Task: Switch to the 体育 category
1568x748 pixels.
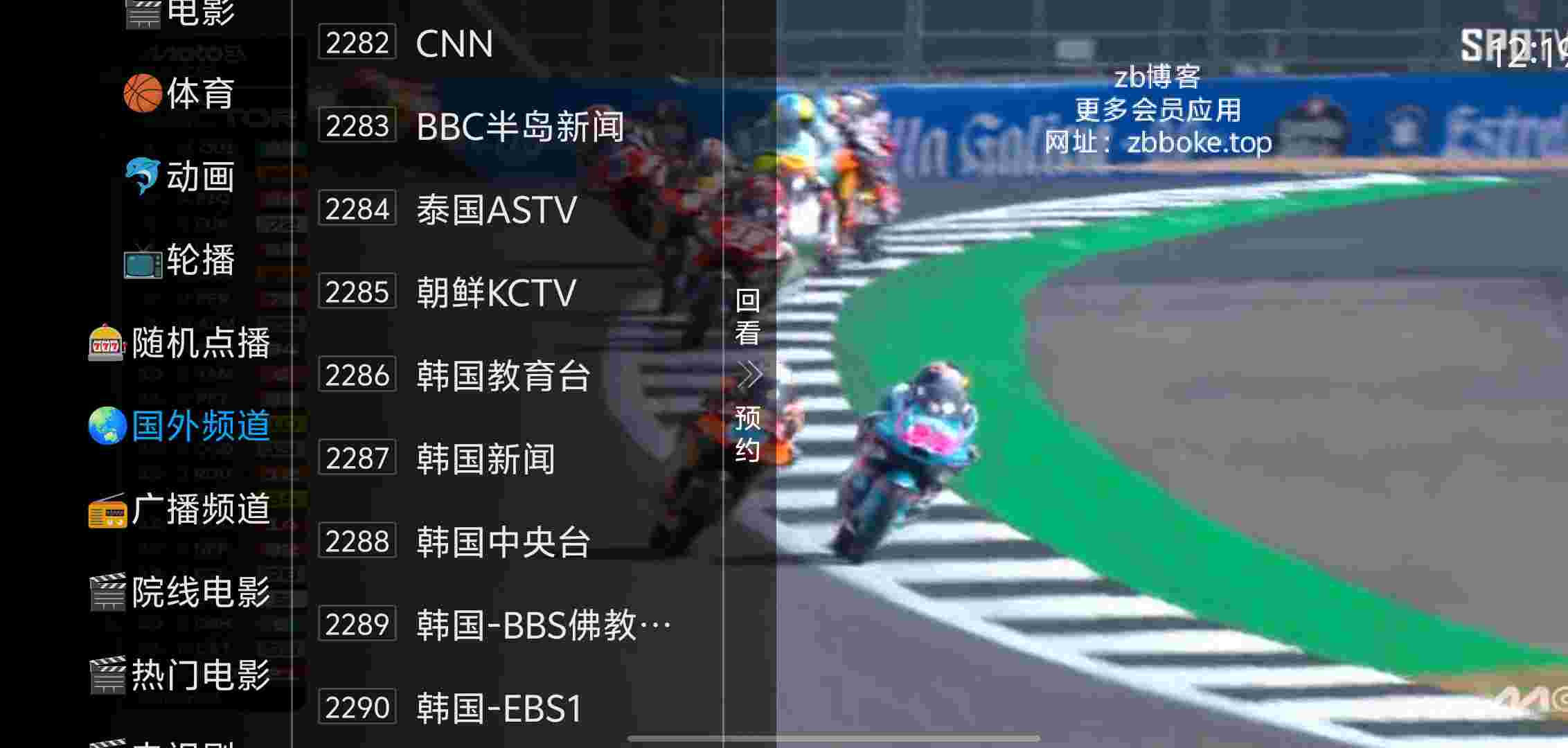Action: pos(180,93)
